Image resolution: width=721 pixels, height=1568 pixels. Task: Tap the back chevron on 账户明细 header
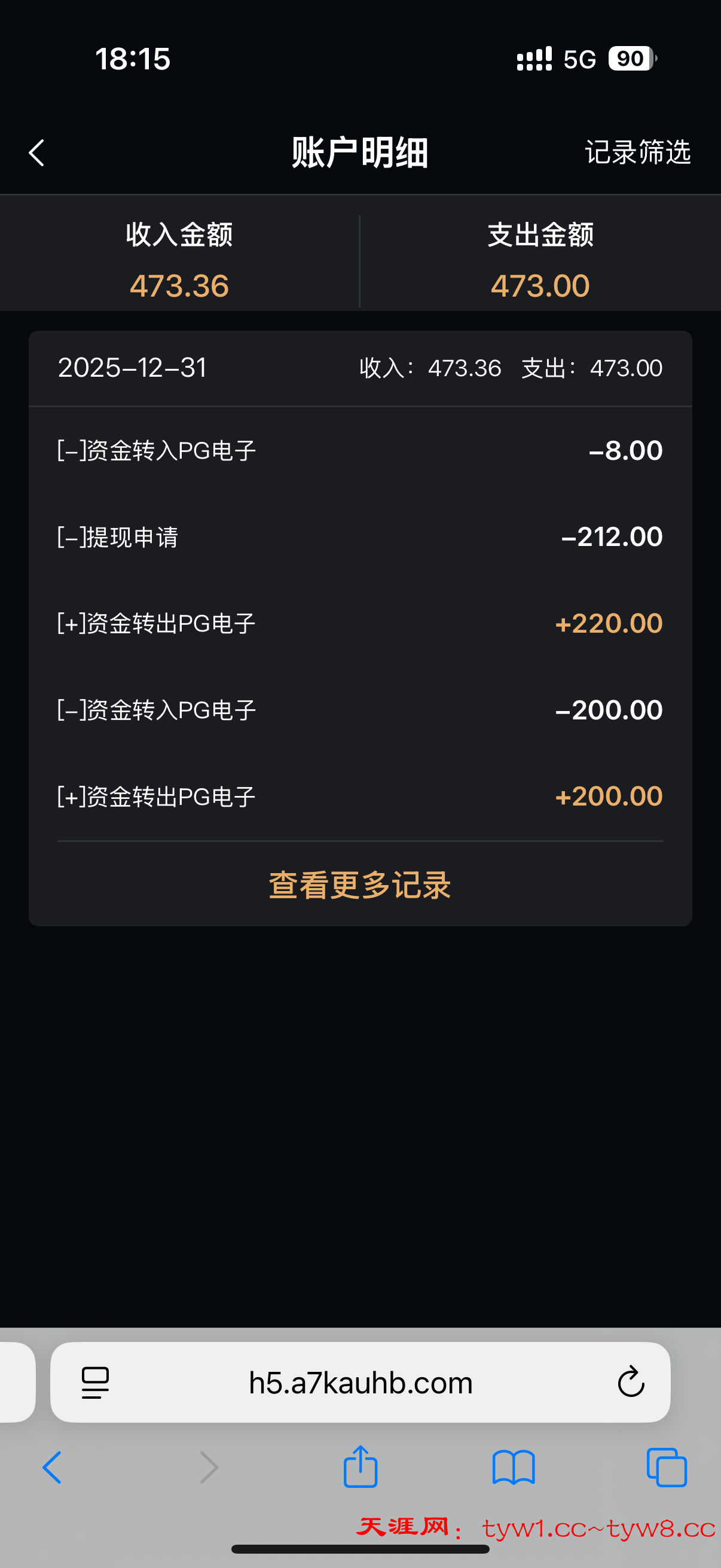pyautogui.click(x=36, y=152)
